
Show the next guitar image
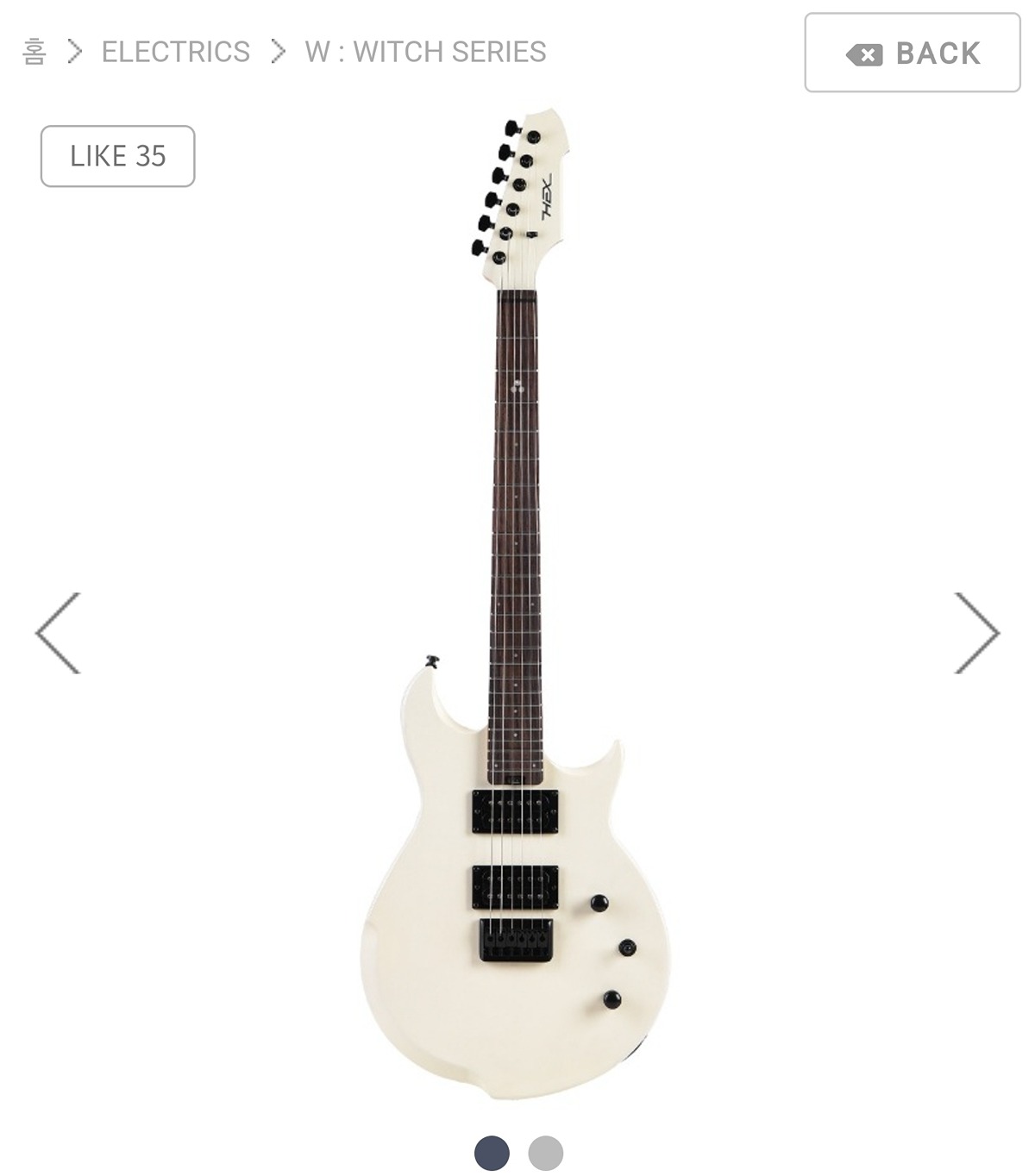click(976, 633)
